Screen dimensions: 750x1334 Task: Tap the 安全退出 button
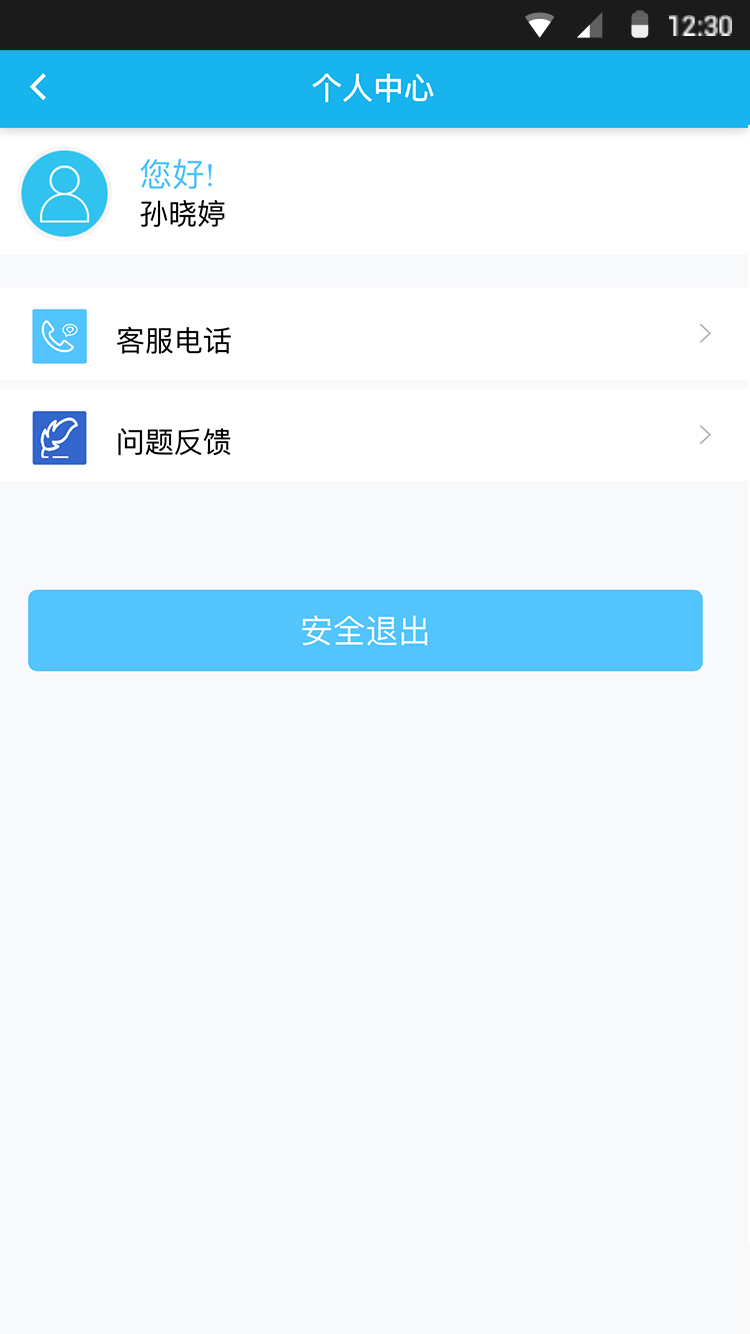tap(365, 630)
